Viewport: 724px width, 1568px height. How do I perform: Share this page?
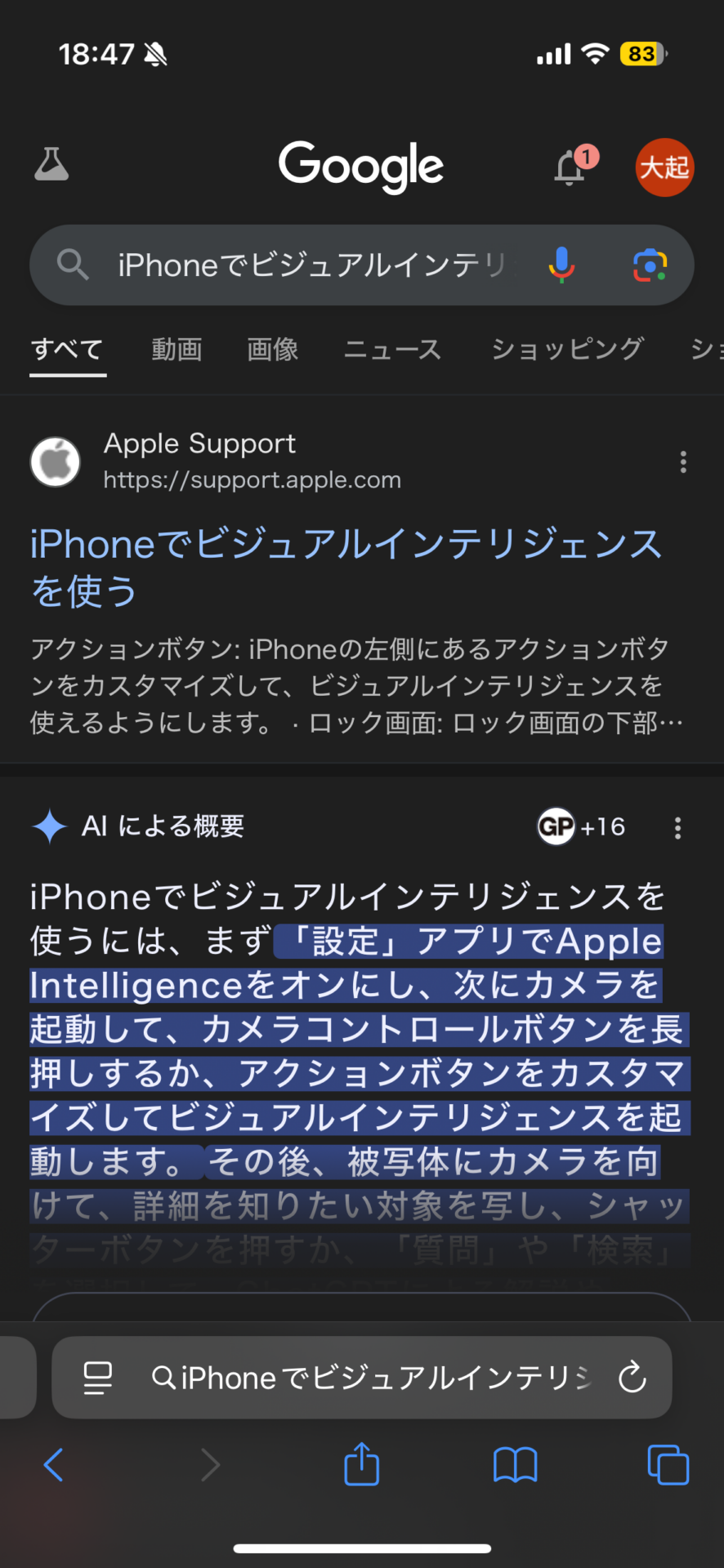362,1463
